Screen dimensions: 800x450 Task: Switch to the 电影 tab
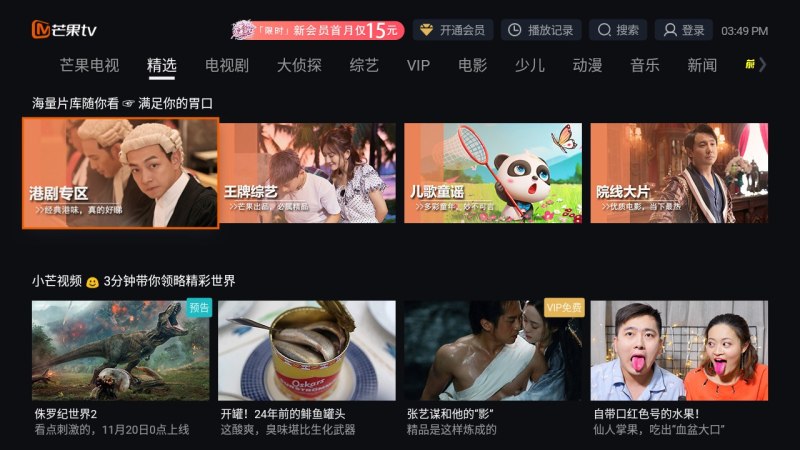(472, 66)
